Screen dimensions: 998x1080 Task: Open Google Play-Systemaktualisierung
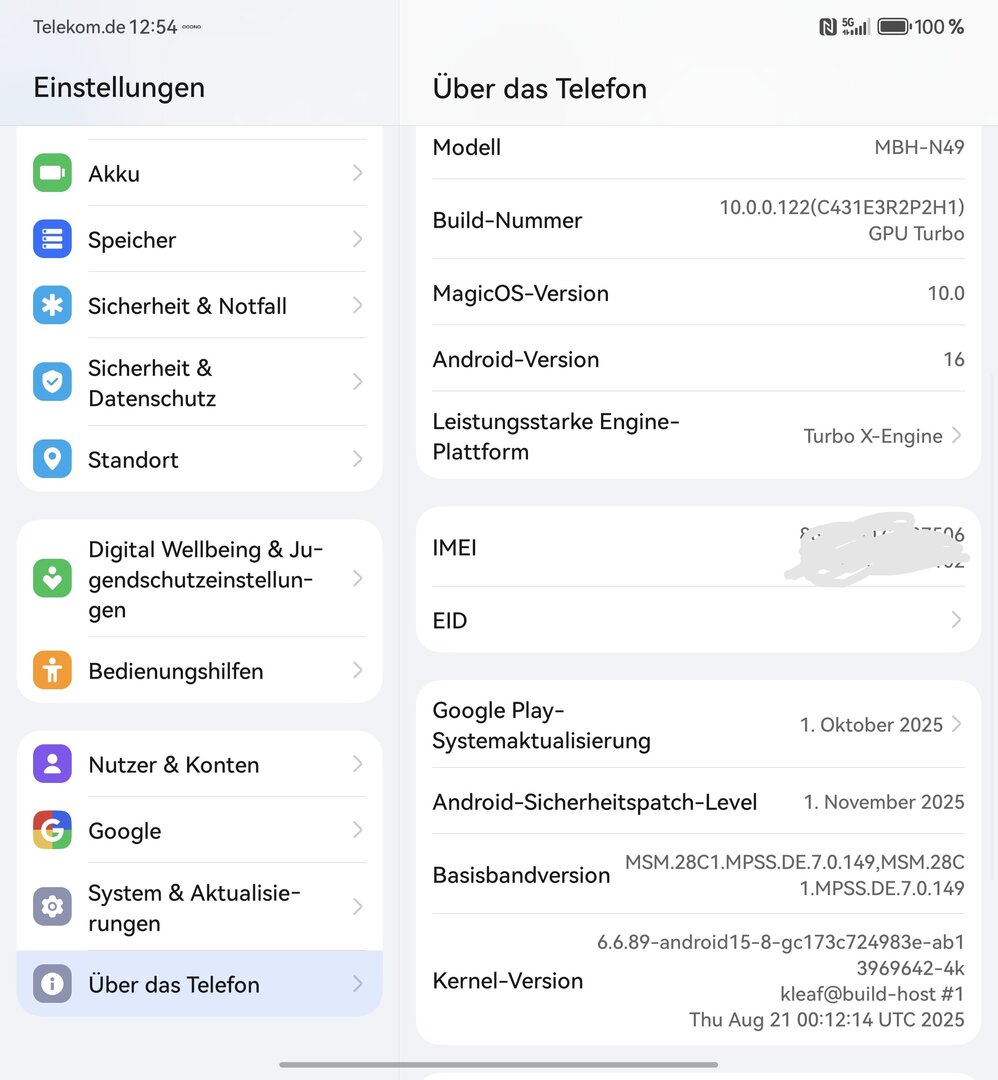698,725
